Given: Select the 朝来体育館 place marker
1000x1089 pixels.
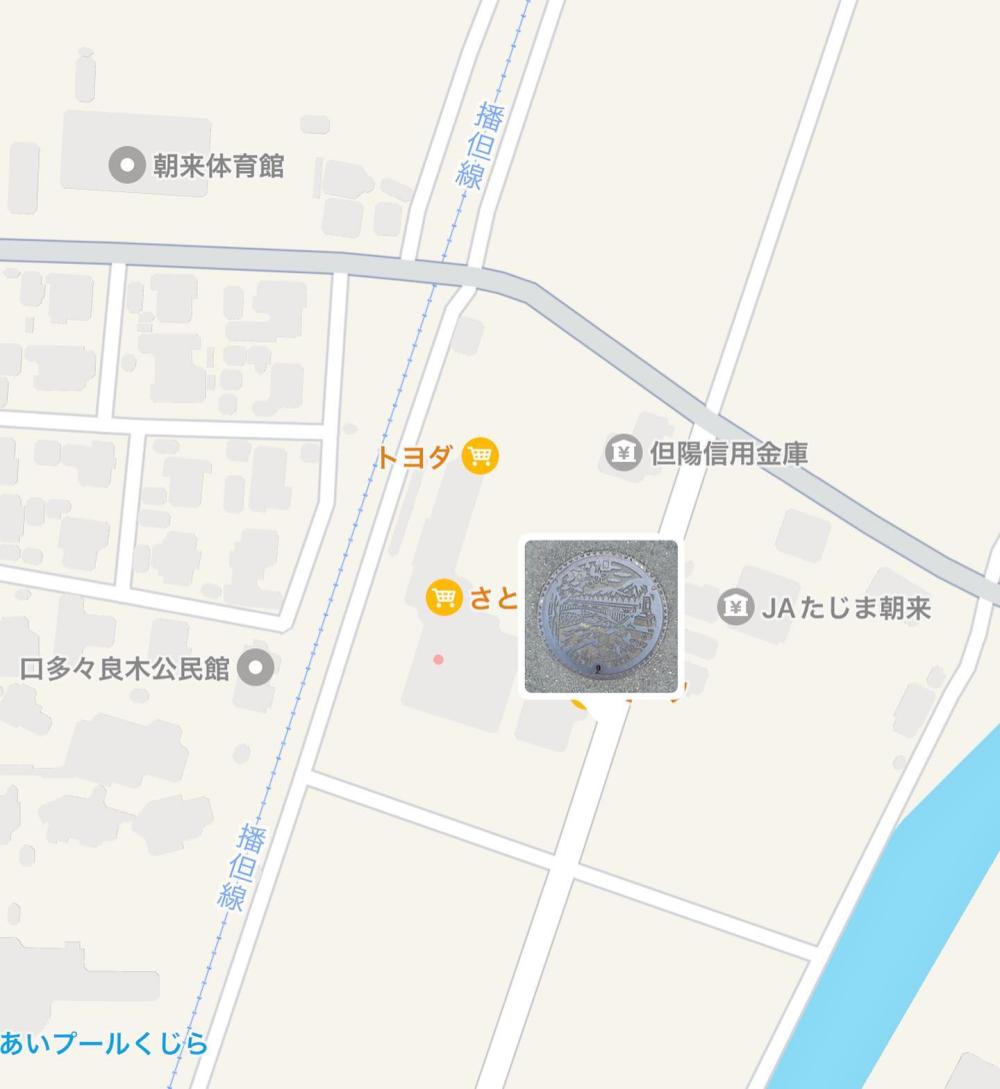Looking at the screenshot, I should tap(127, 165).
